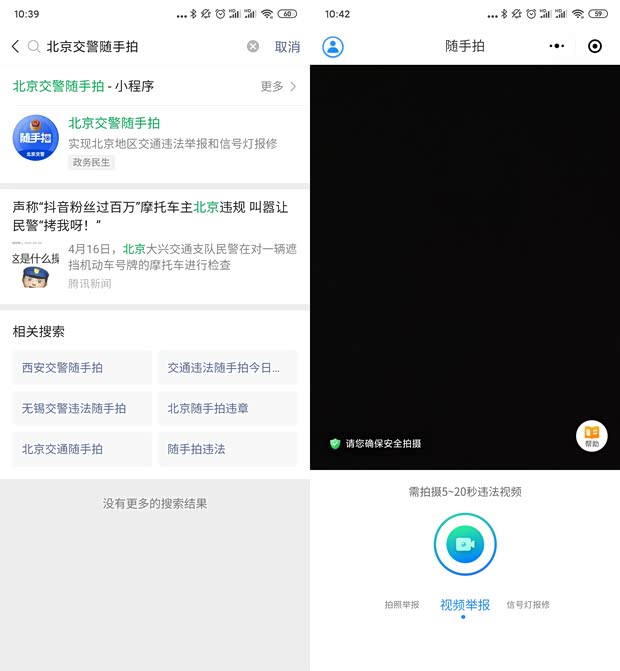
Task: Open 更多 mini program results
Action: click(x=279, y=87)
